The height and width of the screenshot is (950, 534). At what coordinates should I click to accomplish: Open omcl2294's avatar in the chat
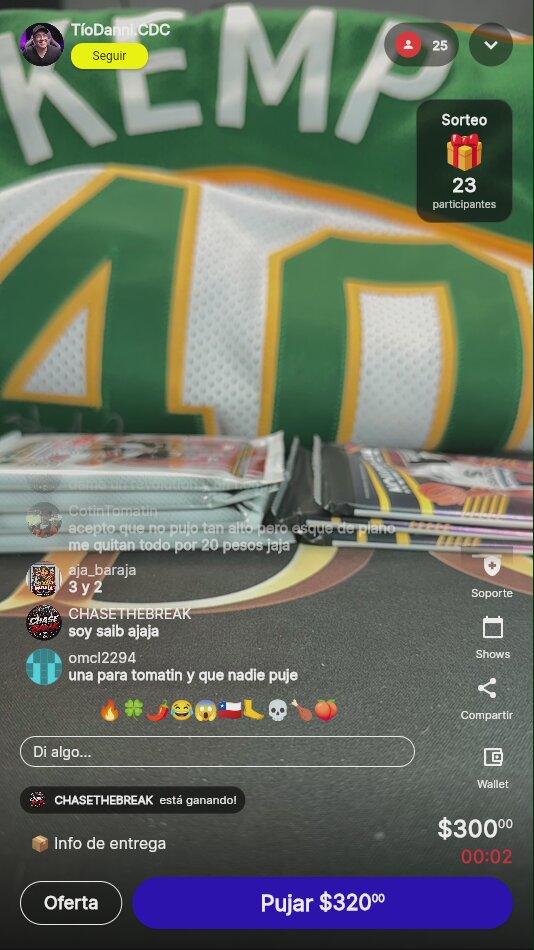pyautogui.click(x=44, y=666)
